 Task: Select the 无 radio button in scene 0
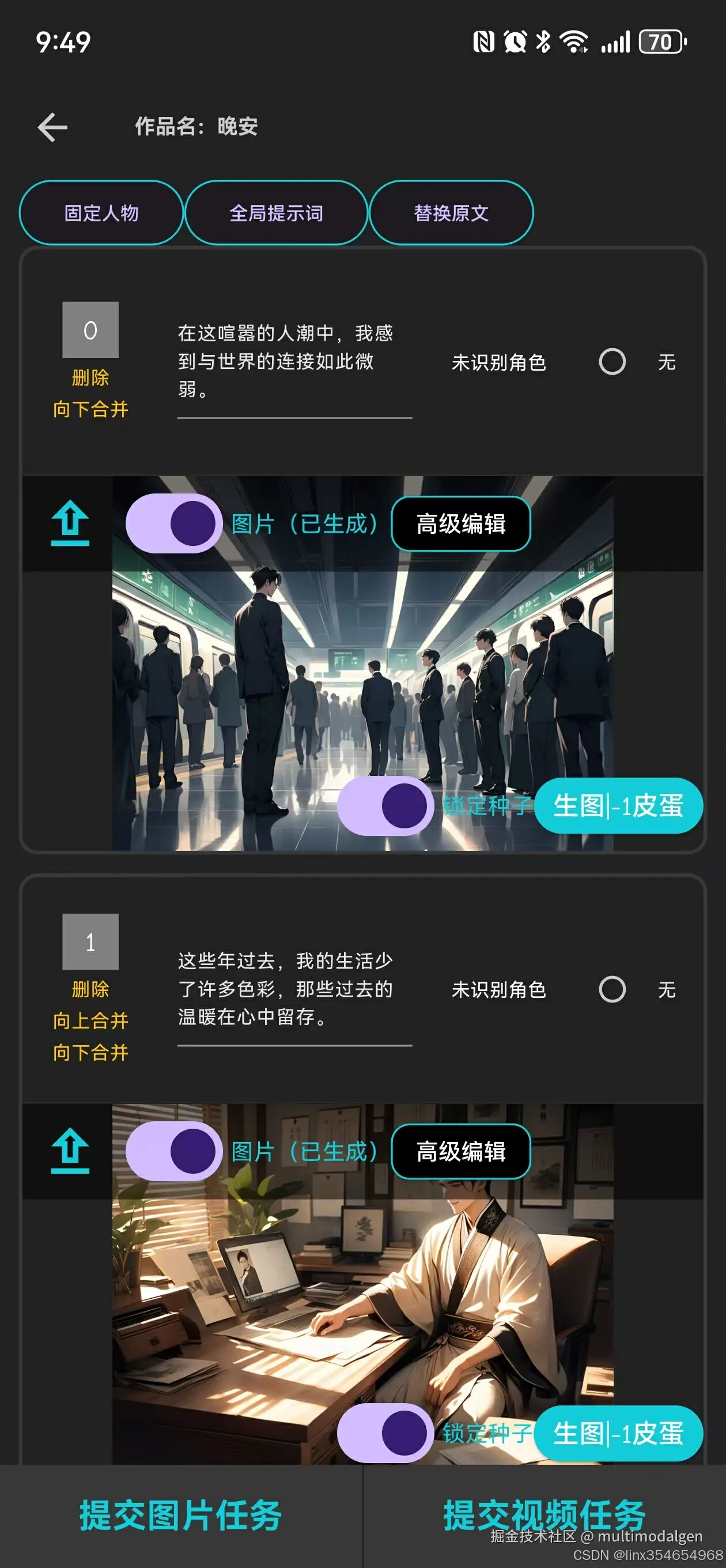(611, 362)
